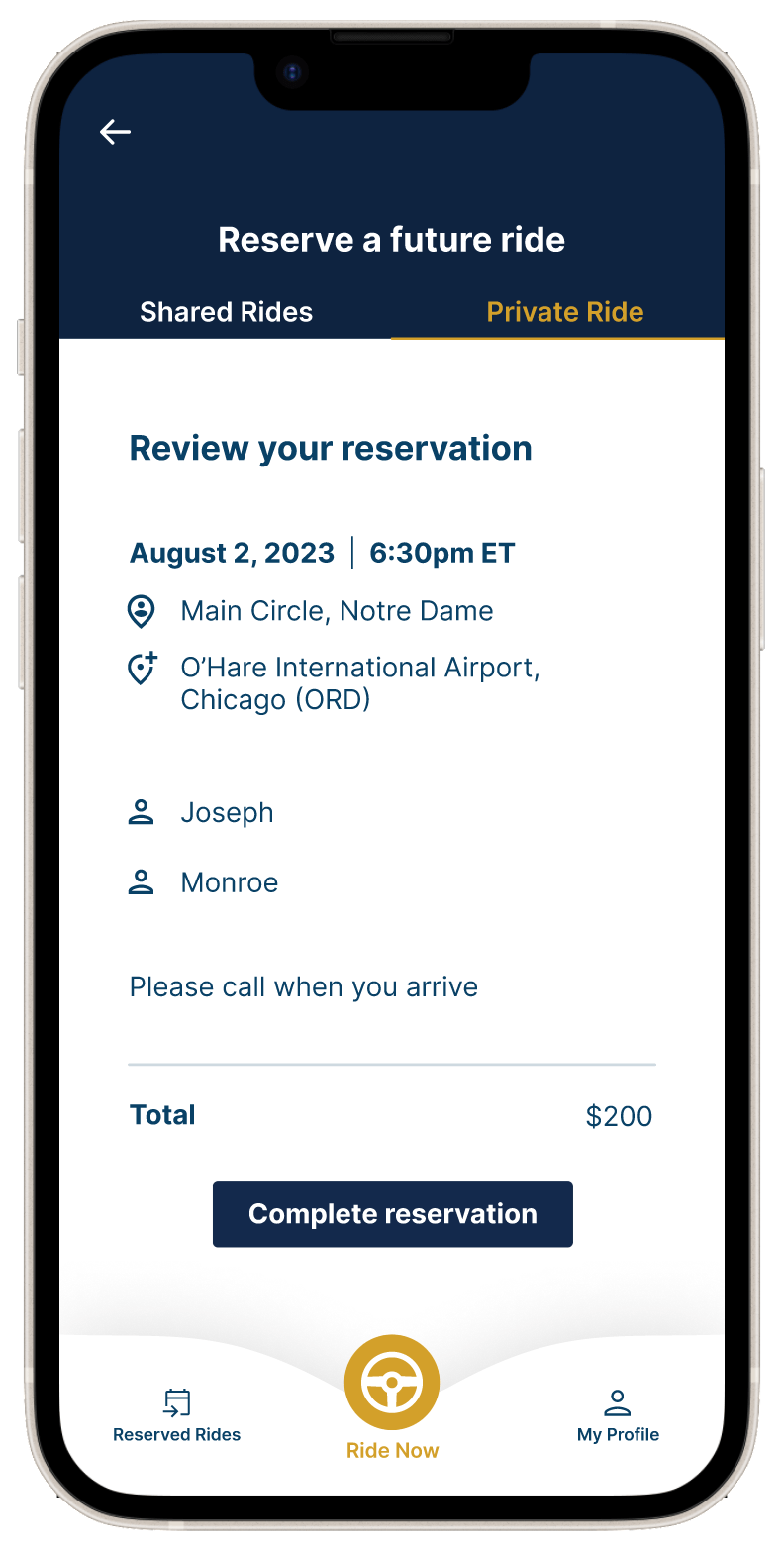
Task: Open Reserved Rides in bottom navigation
Action: pos(177,1415)
